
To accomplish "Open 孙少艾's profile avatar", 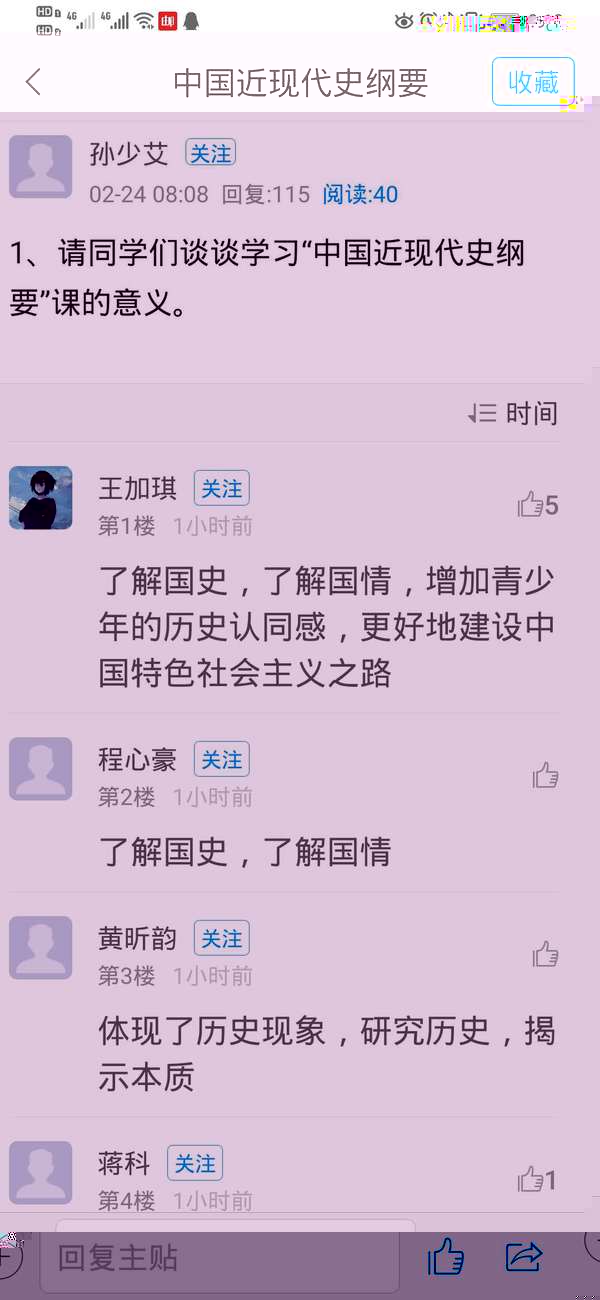I will (x=41, y=167).
